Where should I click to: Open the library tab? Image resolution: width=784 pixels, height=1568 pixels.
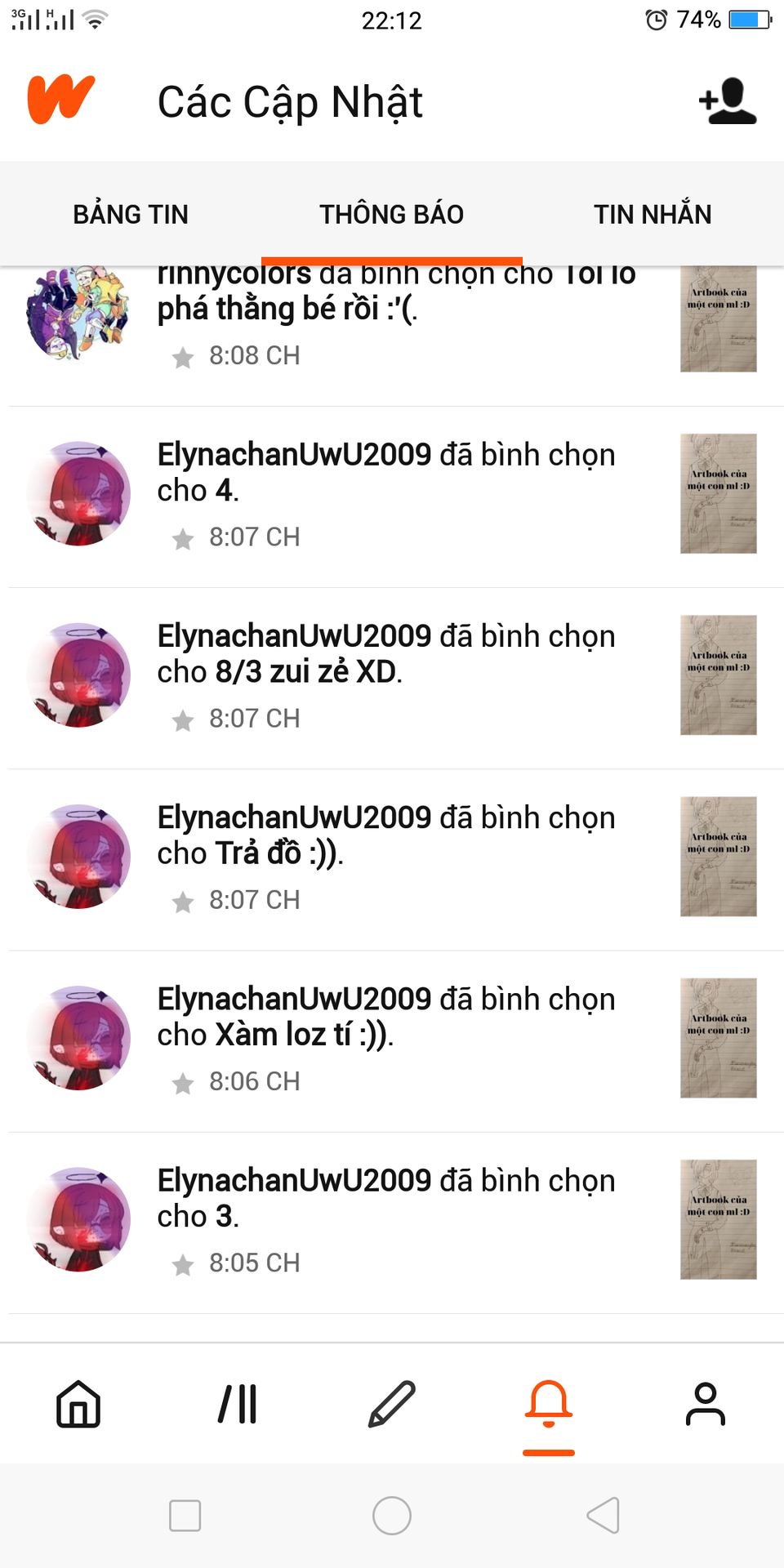(238, 1404)
